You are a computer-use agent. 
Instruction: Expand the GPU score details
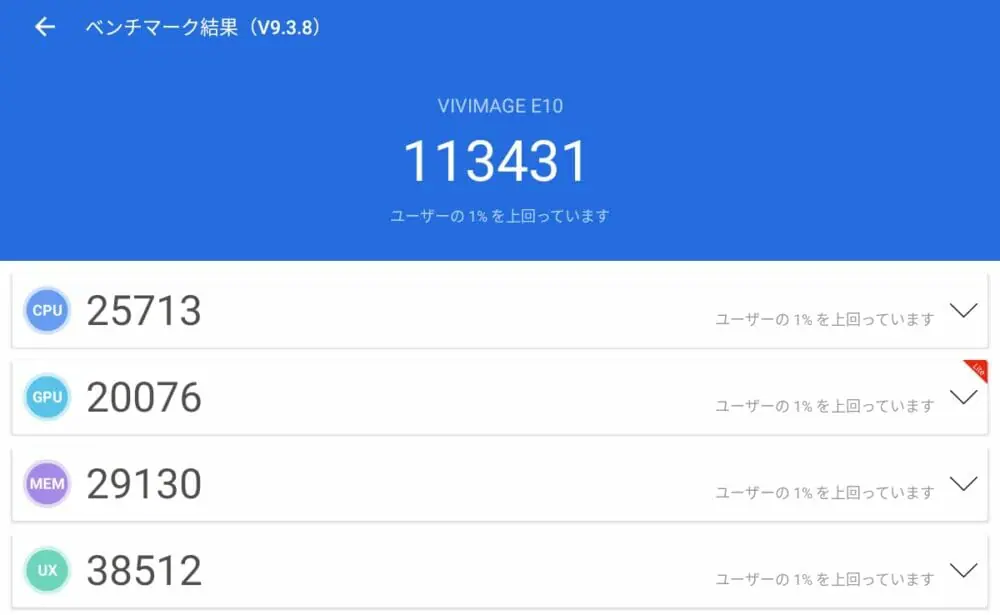(x=963, y=397)
